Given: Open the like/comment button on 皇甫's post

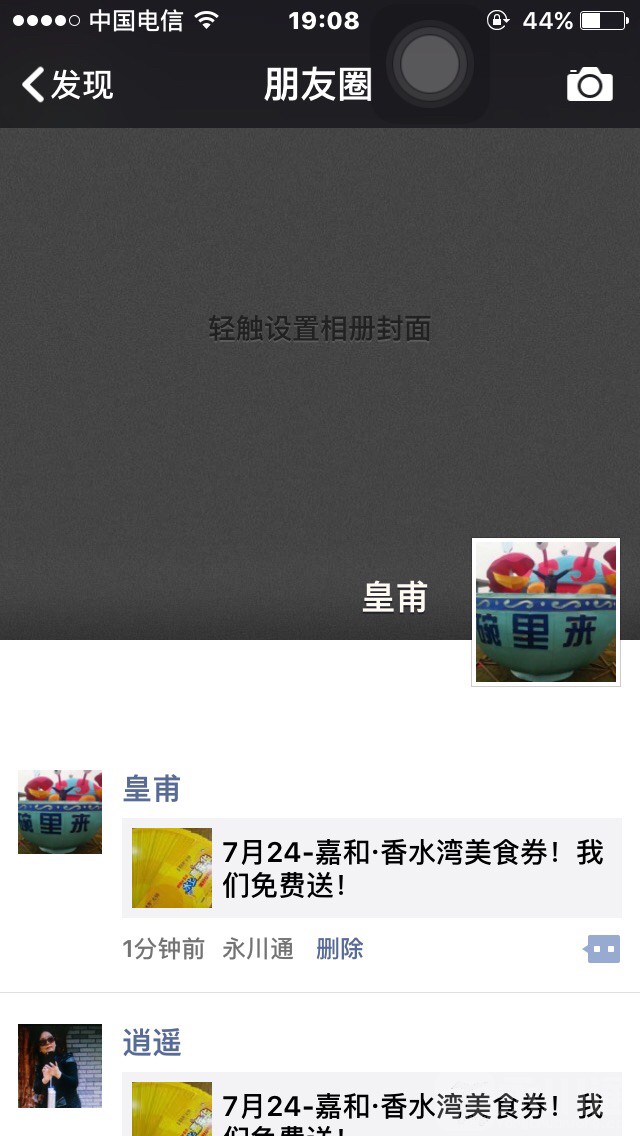Looking at the screenshot, I should pos(603,949).
